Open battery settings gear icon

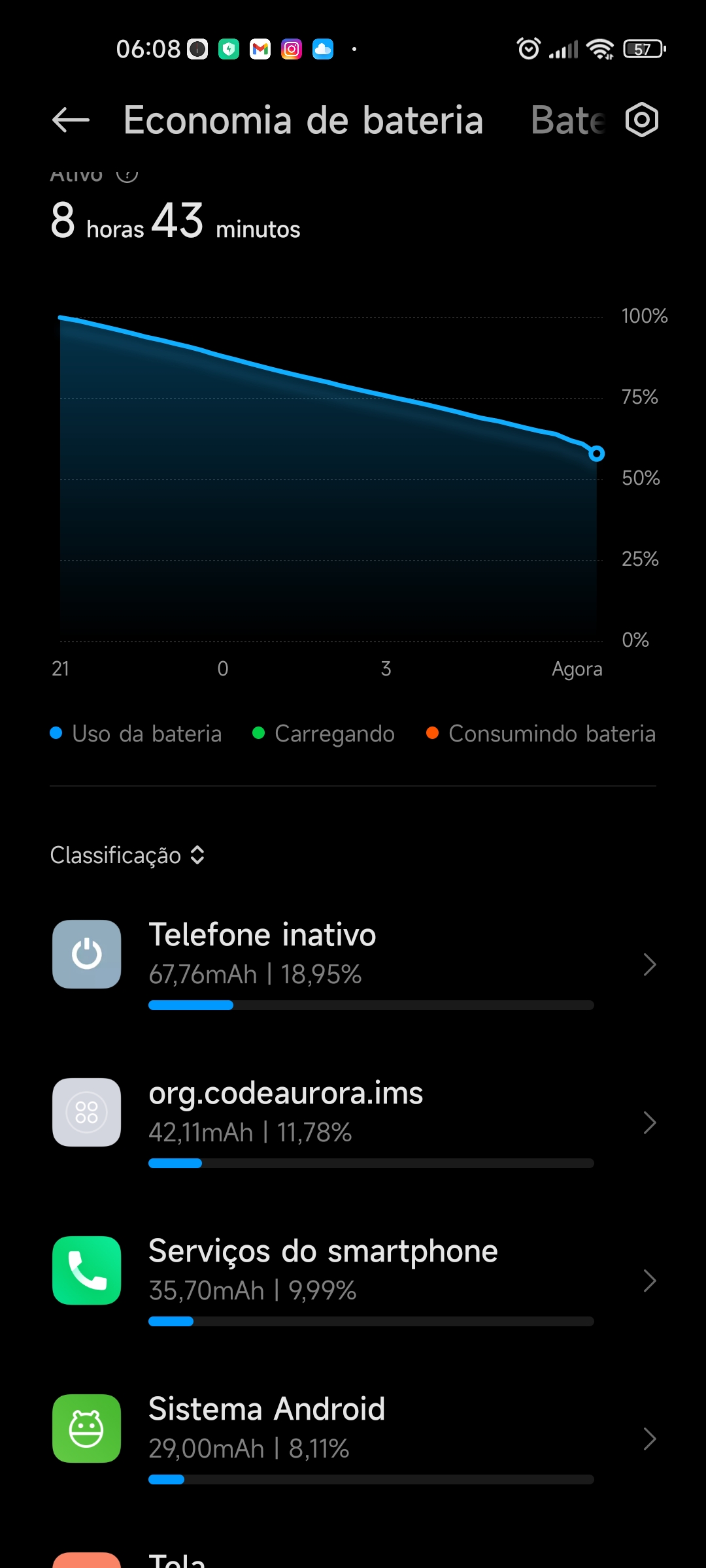(x=642, y=120)
